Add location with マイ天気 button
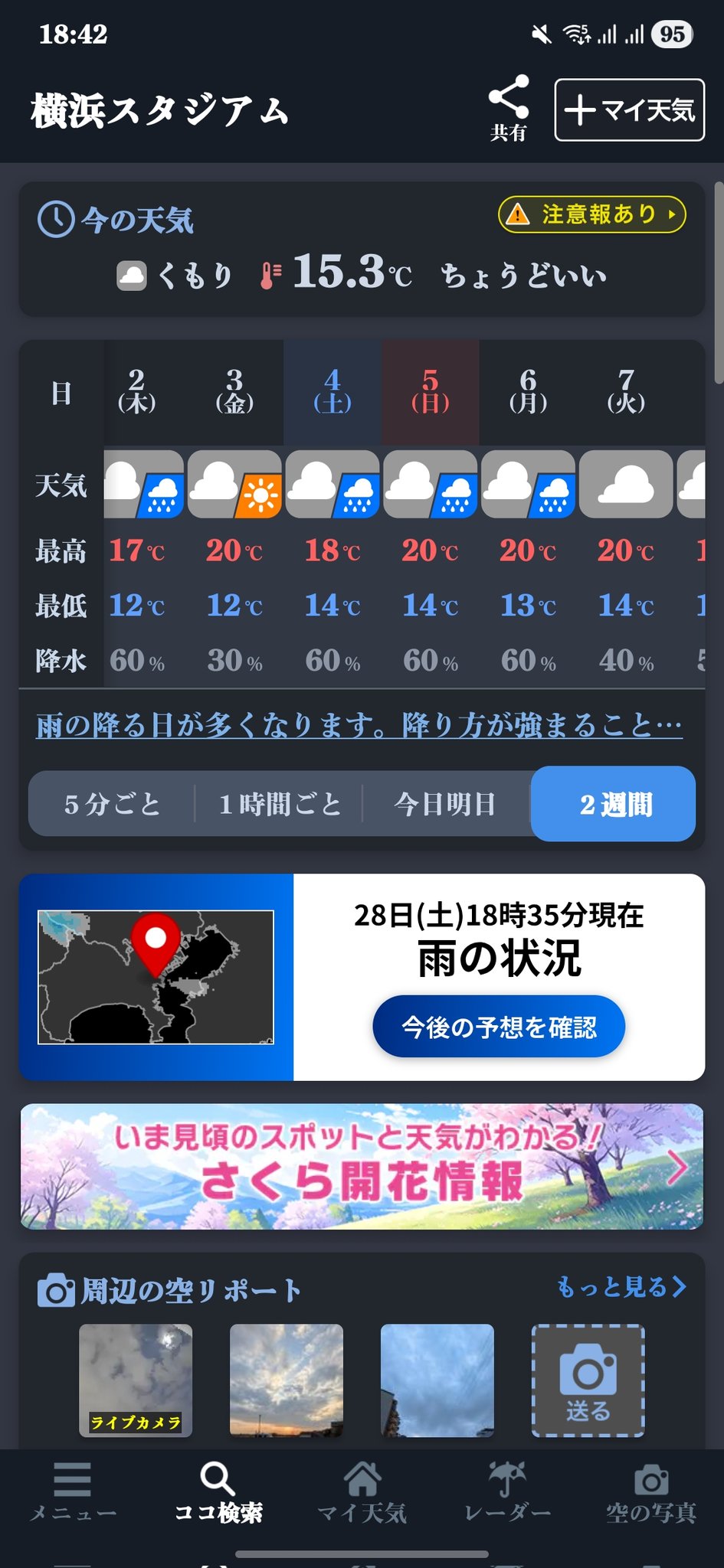The width and height of the screenshot is (724, 1568). [x=629, y=110]
